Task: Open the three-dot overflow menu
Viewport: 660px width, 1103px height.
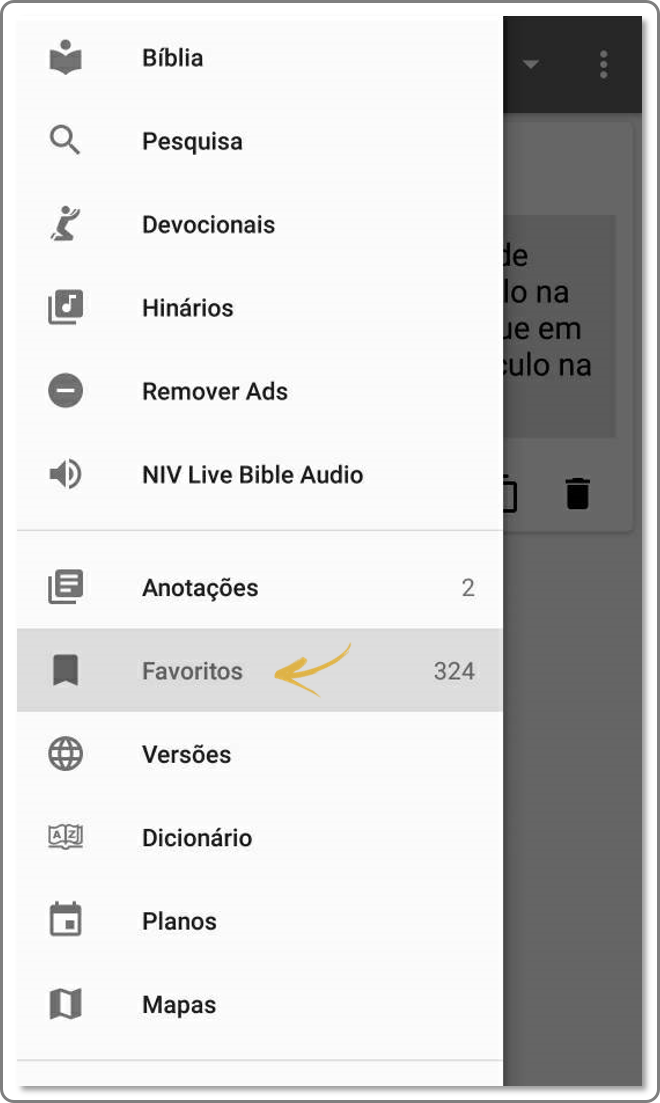Action: (x=603, y=64)
